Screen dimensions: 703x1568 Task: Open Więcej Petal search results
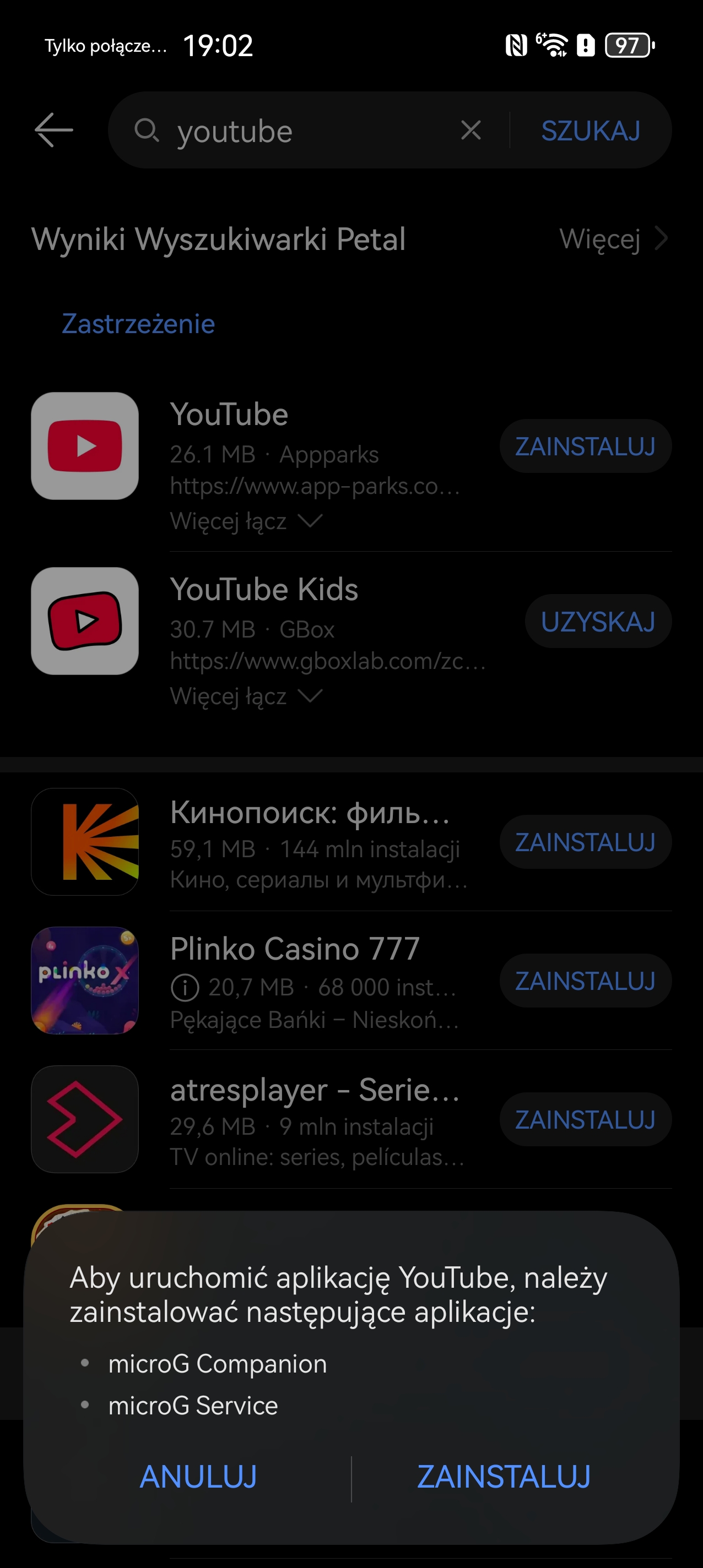[x=612, y=238]
